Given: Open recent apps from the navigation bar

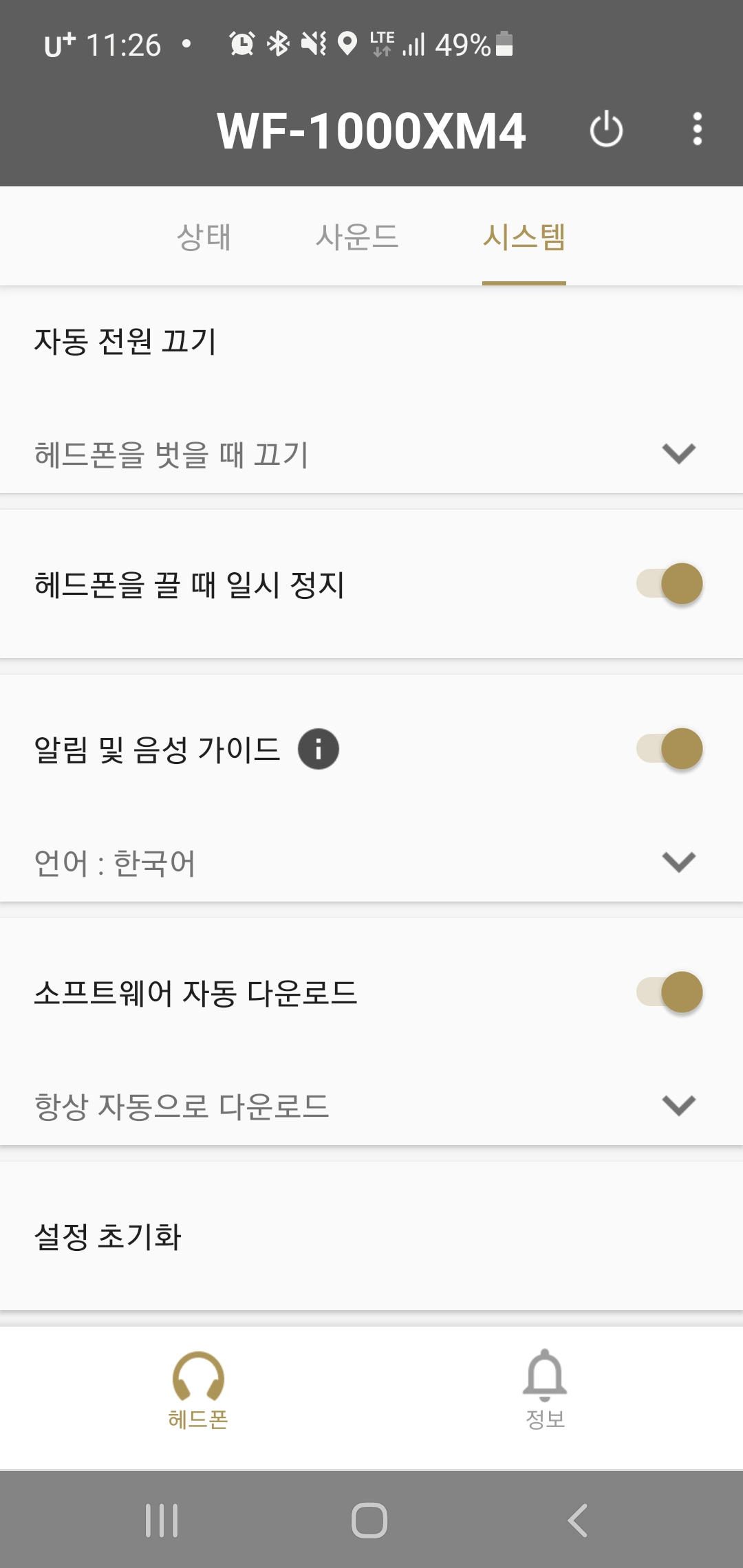Looking at the screenshot, I should (x=162, y=1520).
